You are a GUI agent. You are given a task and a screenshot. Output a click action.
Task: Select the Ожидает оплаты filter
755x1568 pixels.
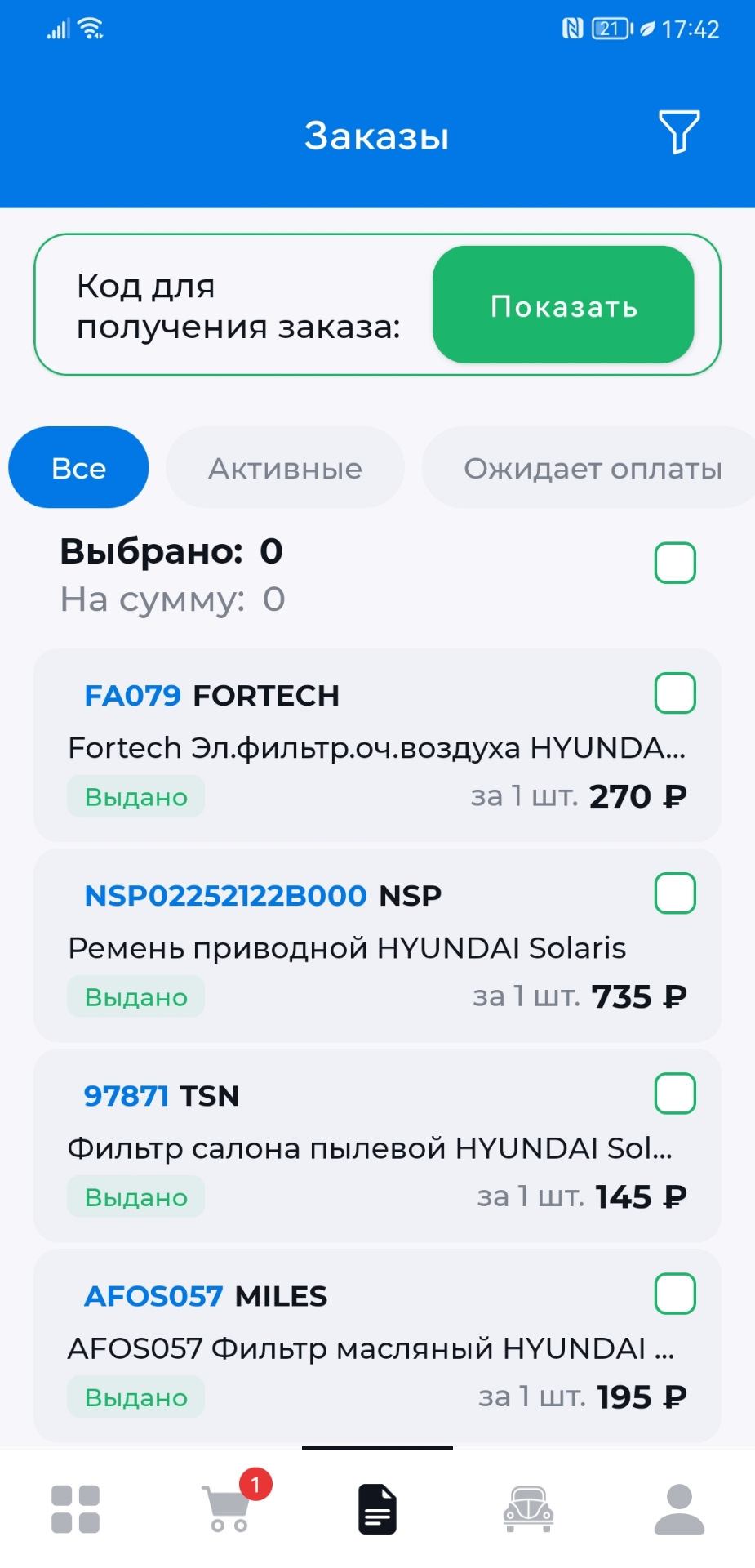point(592,468)
